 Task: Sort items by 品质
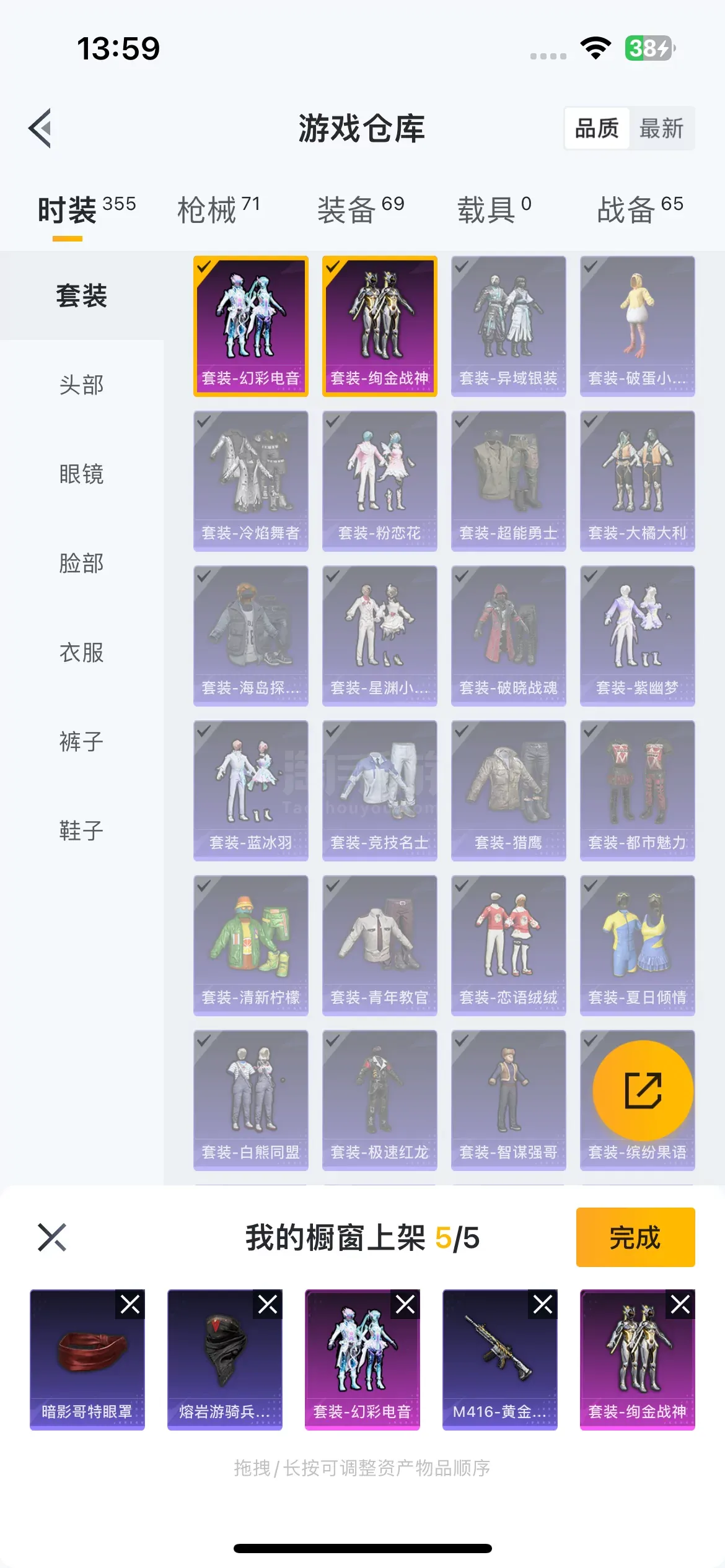point(597,128)
